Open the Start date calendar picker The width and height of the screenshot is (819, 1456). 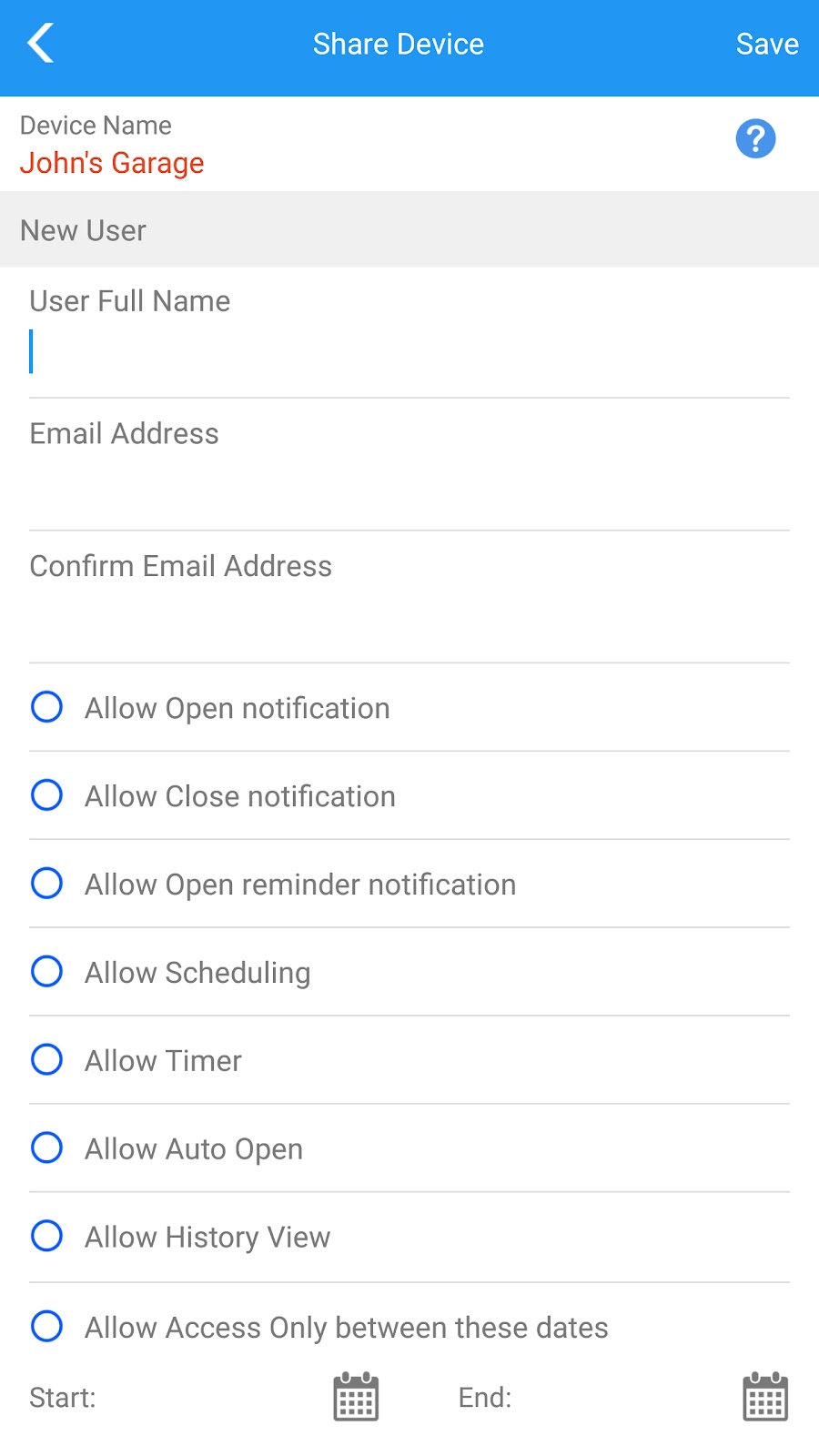coord(356,1397)
